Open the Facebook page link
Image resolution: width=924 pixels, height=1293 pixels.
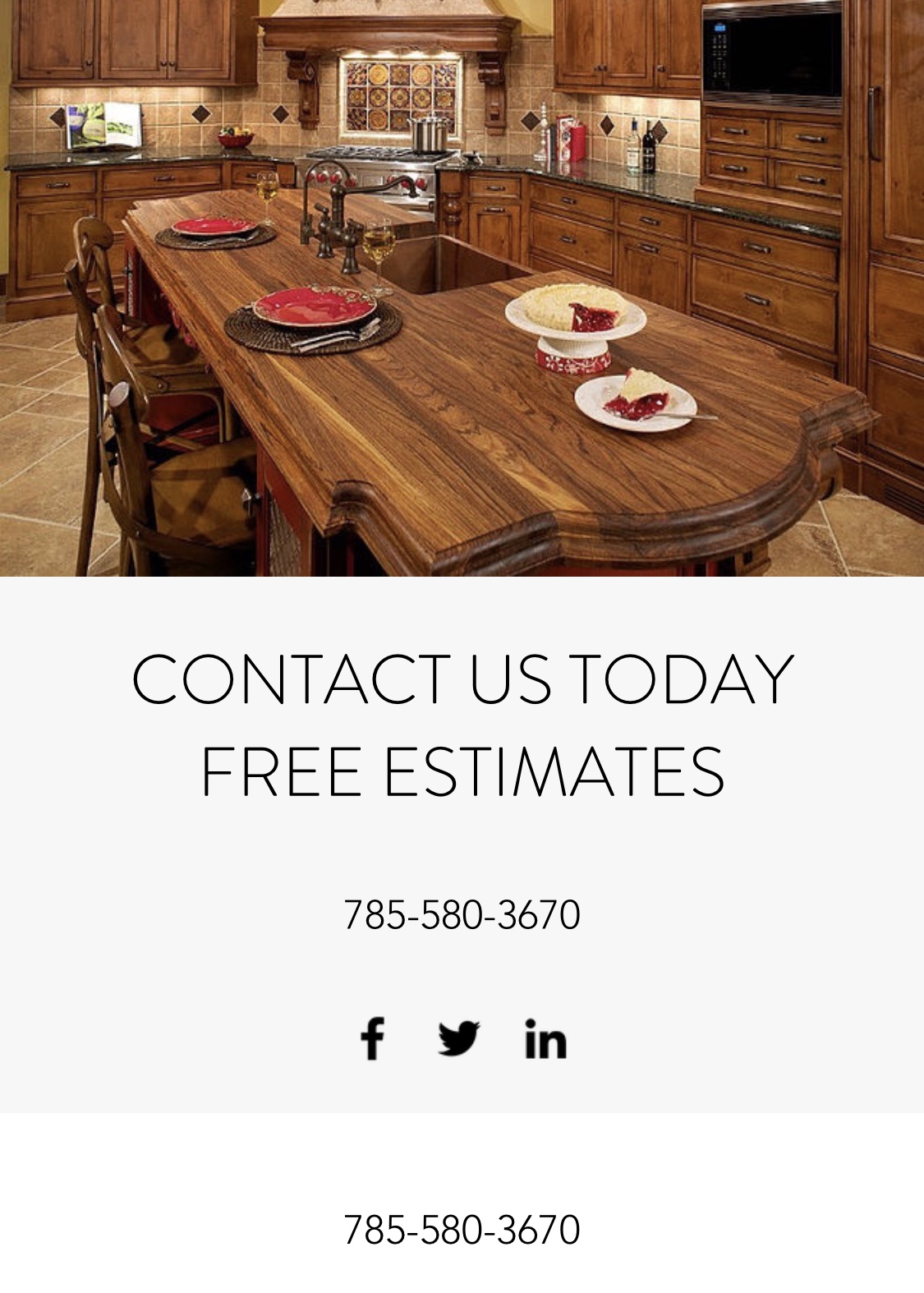pyautogui.click(x=372, y=1038)
